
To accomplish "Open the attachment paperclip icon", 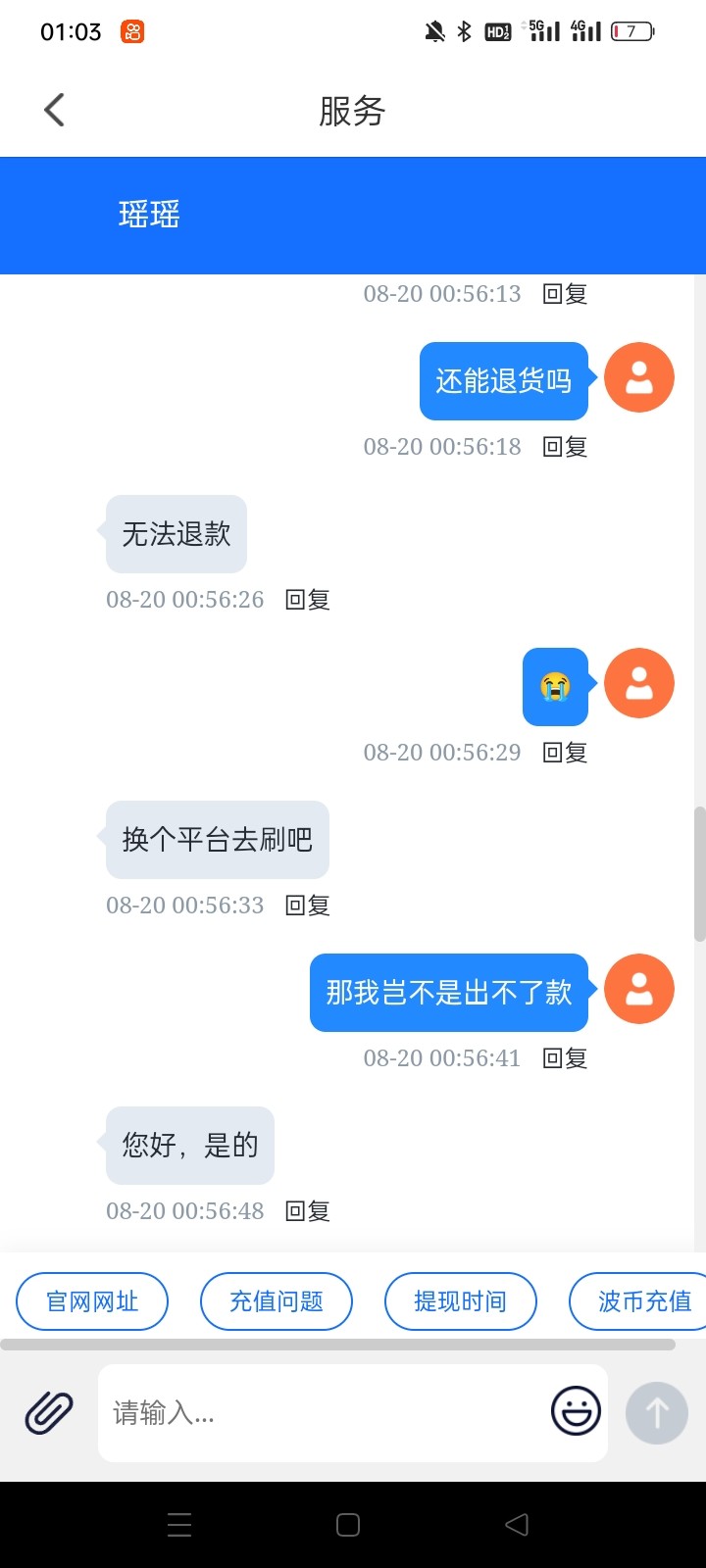I will click(48, 1413).
